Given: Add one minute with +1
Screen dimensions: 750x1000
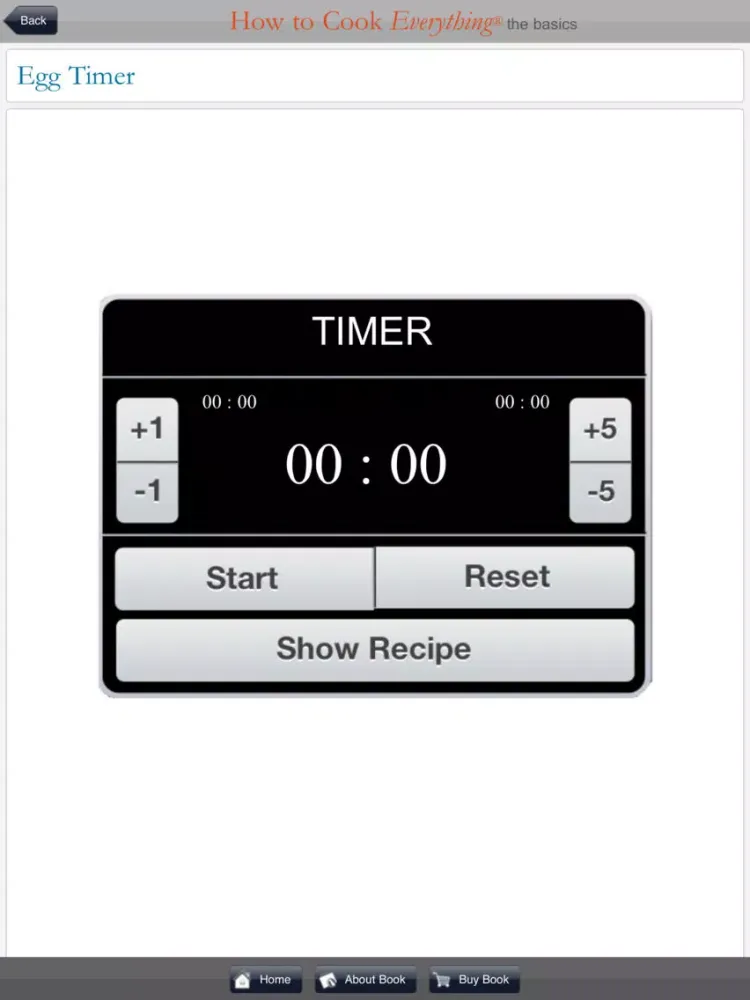Looking at the screenshot, I should [147, 430].
